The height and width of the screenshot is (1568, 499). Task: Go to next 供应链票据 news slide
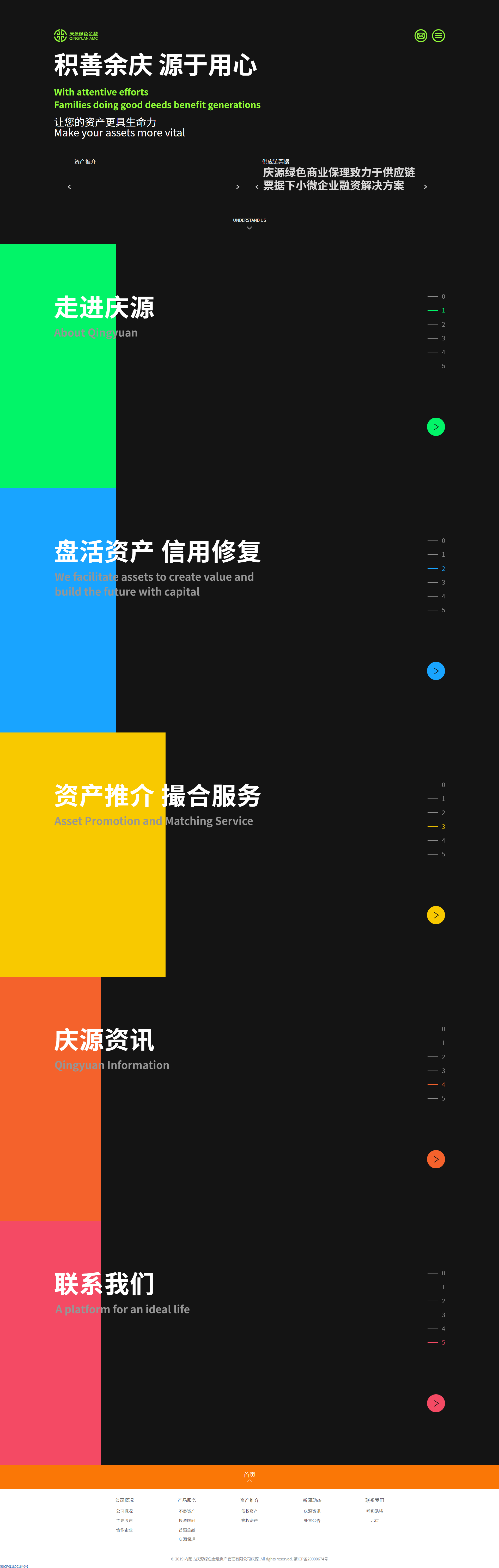425,187
